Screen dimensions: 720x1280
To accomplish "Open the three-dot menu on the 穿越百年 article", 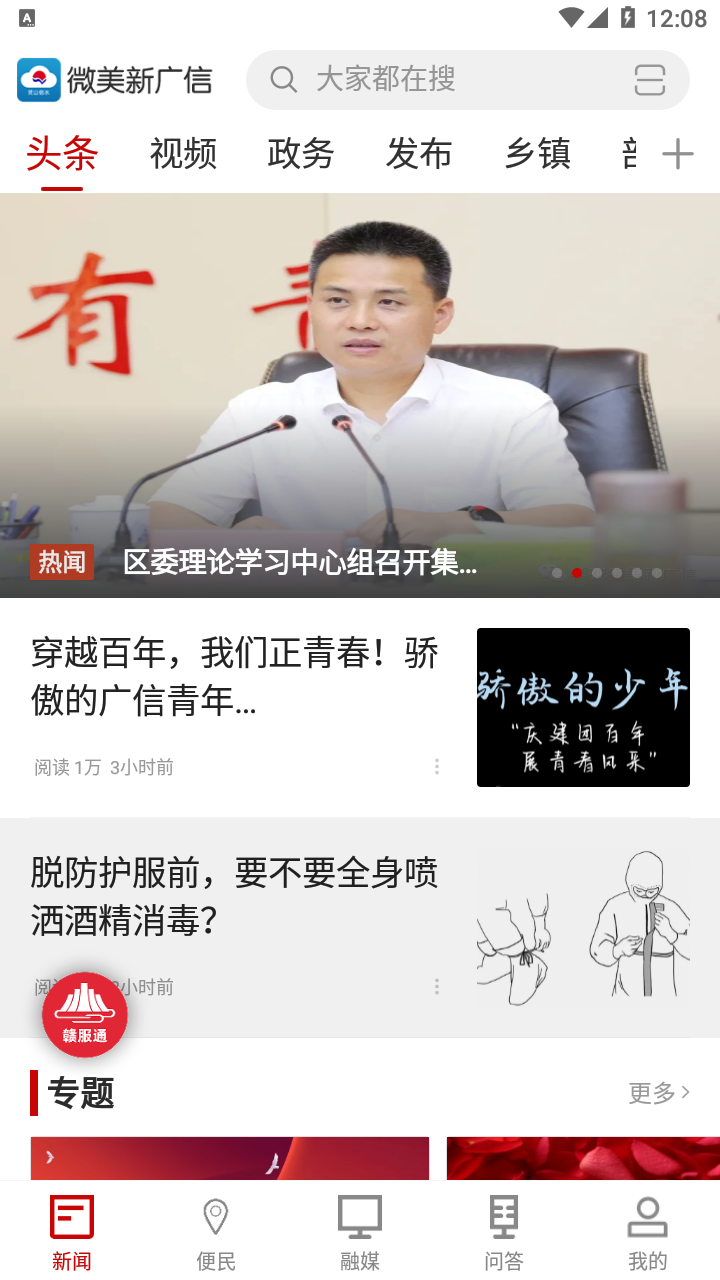I will (437, 767).
